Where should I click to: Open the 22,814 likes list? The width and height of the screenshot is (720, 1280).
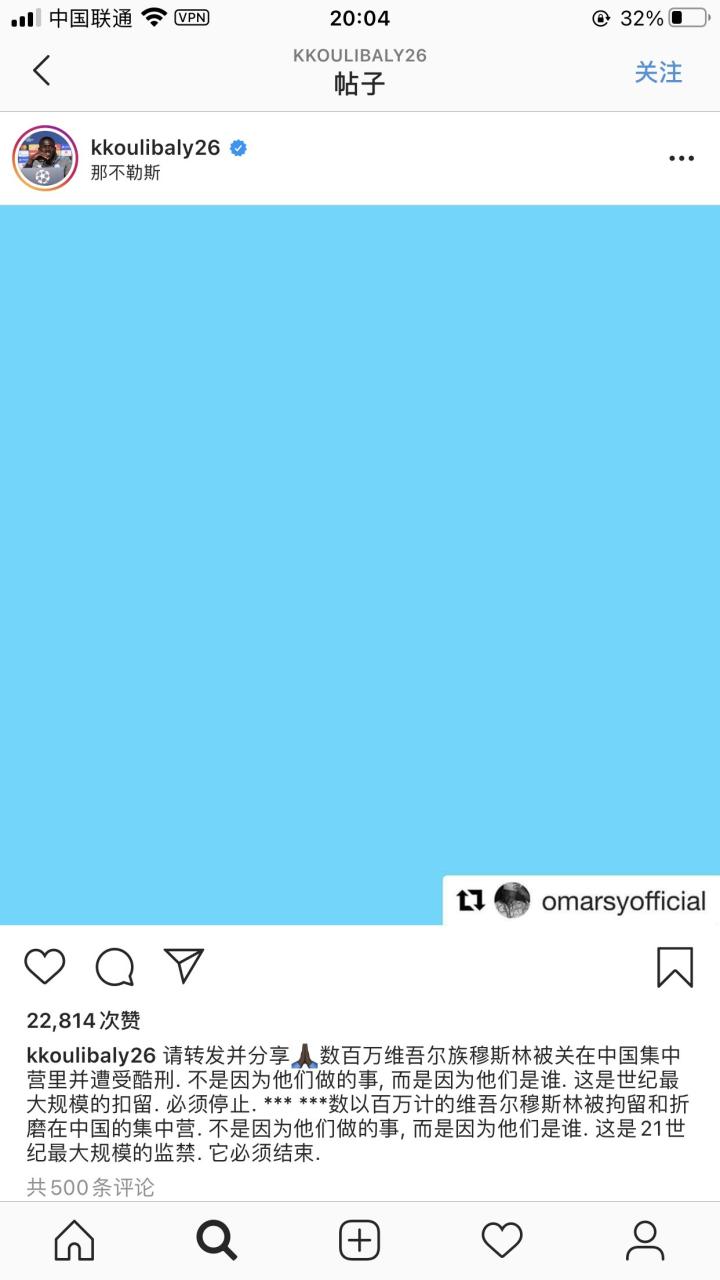tap(83, 1020)
